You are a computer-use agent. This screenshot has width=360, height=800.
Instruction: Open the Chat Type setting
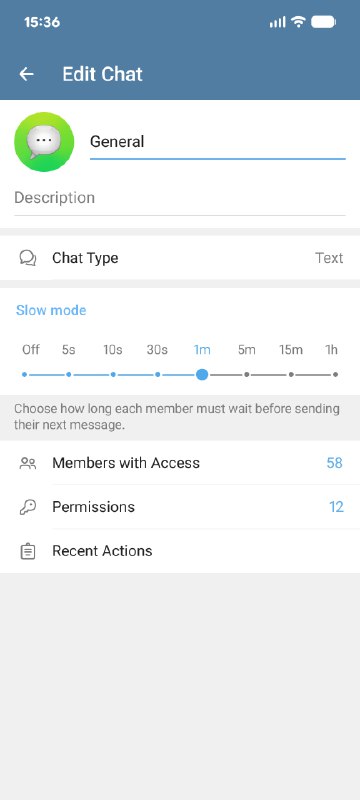pos(180,258)
